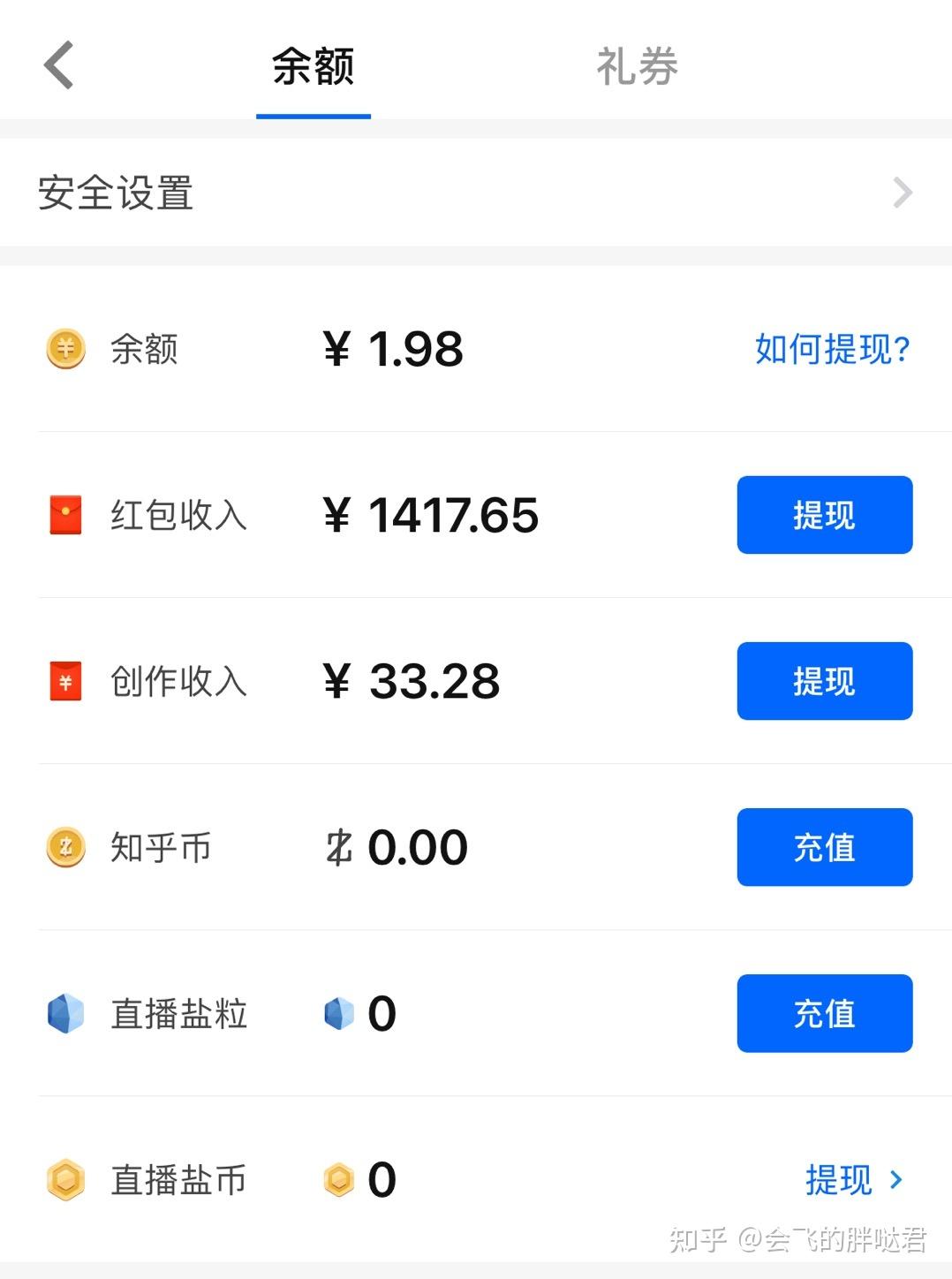Image resolution: width=952 pixels, height=1279 pixels.
Task: Withdraw 红包收入 using its 提现 button
Action: coord(824,515)
